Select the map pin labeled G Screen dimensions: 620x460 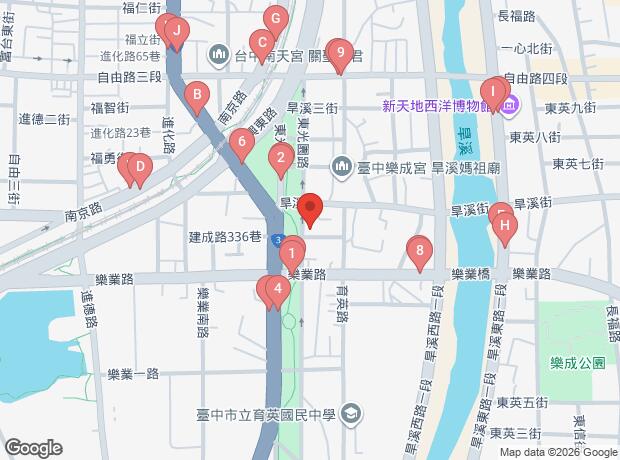click(275, 19)
